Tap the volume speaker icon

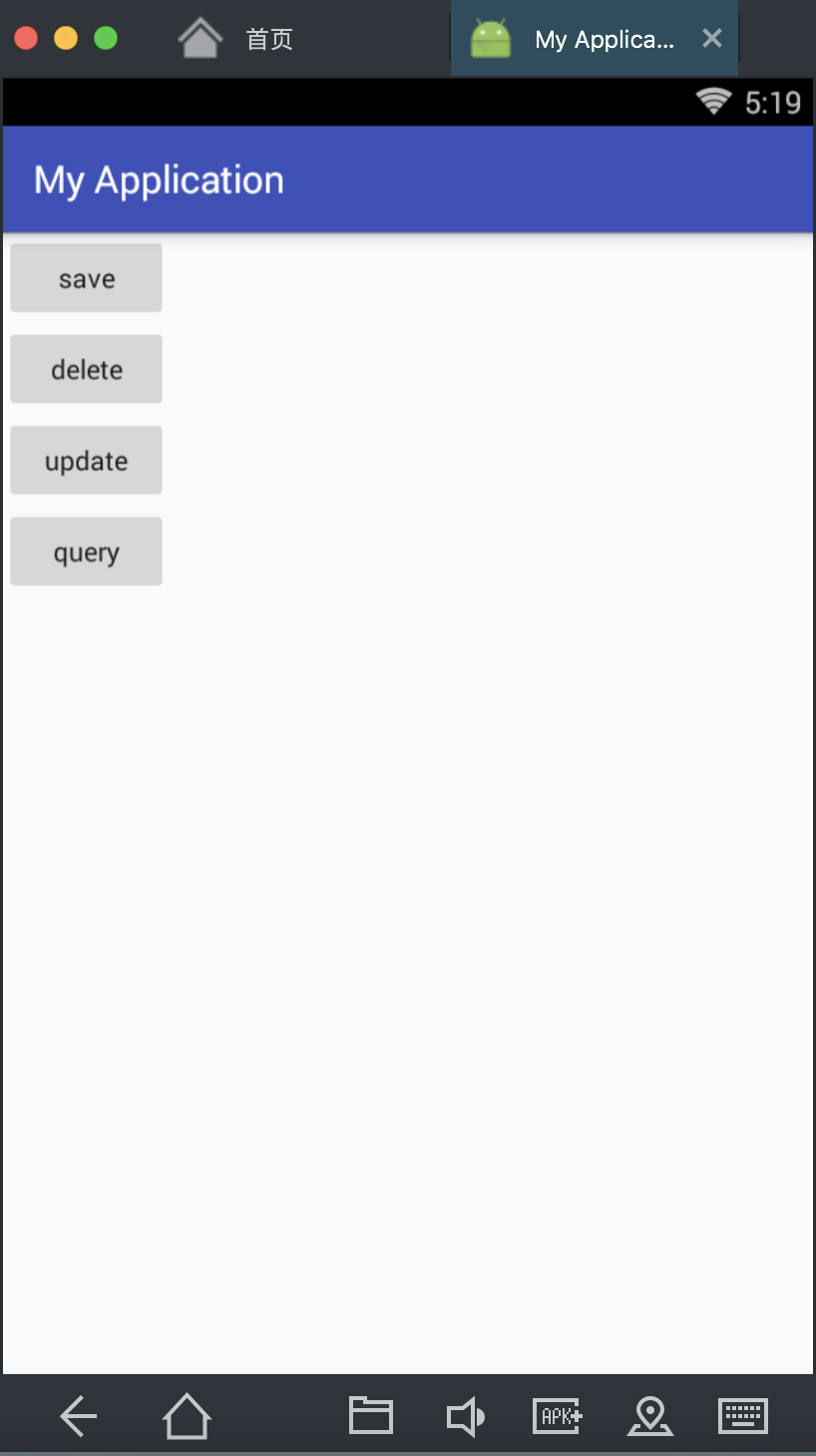pyautogui.click(x=465, y=1417)
